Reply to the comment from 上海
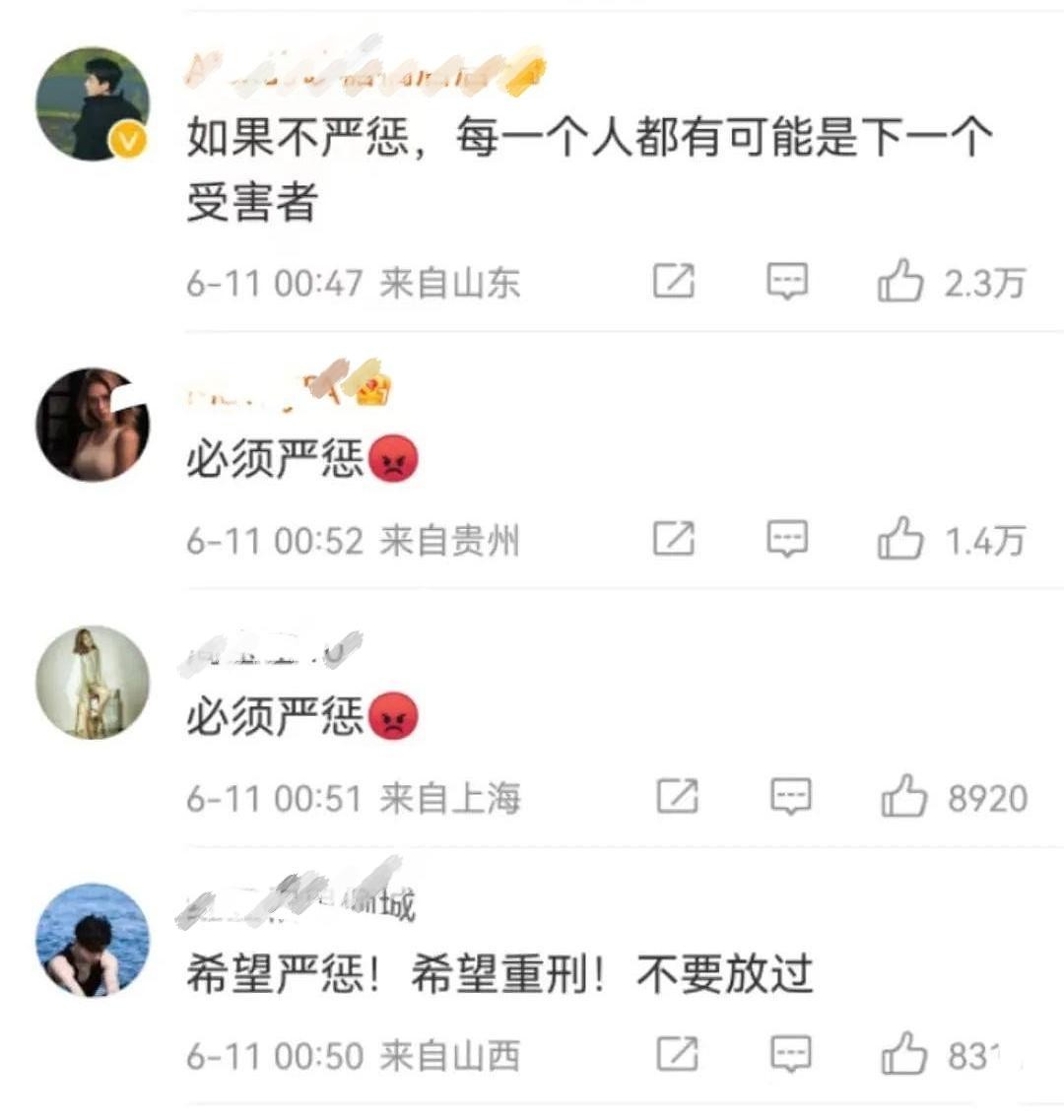1064x1120 pixels. point(790,796)
